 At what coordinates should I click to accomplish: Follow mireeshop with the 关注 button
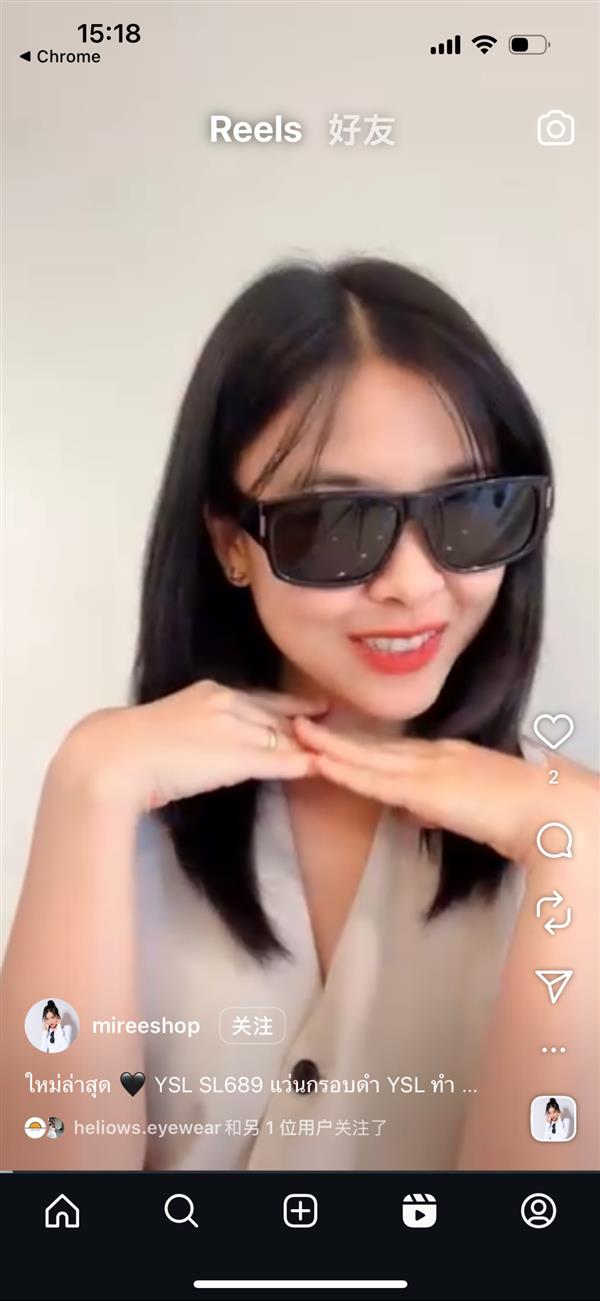(252, 1026)
